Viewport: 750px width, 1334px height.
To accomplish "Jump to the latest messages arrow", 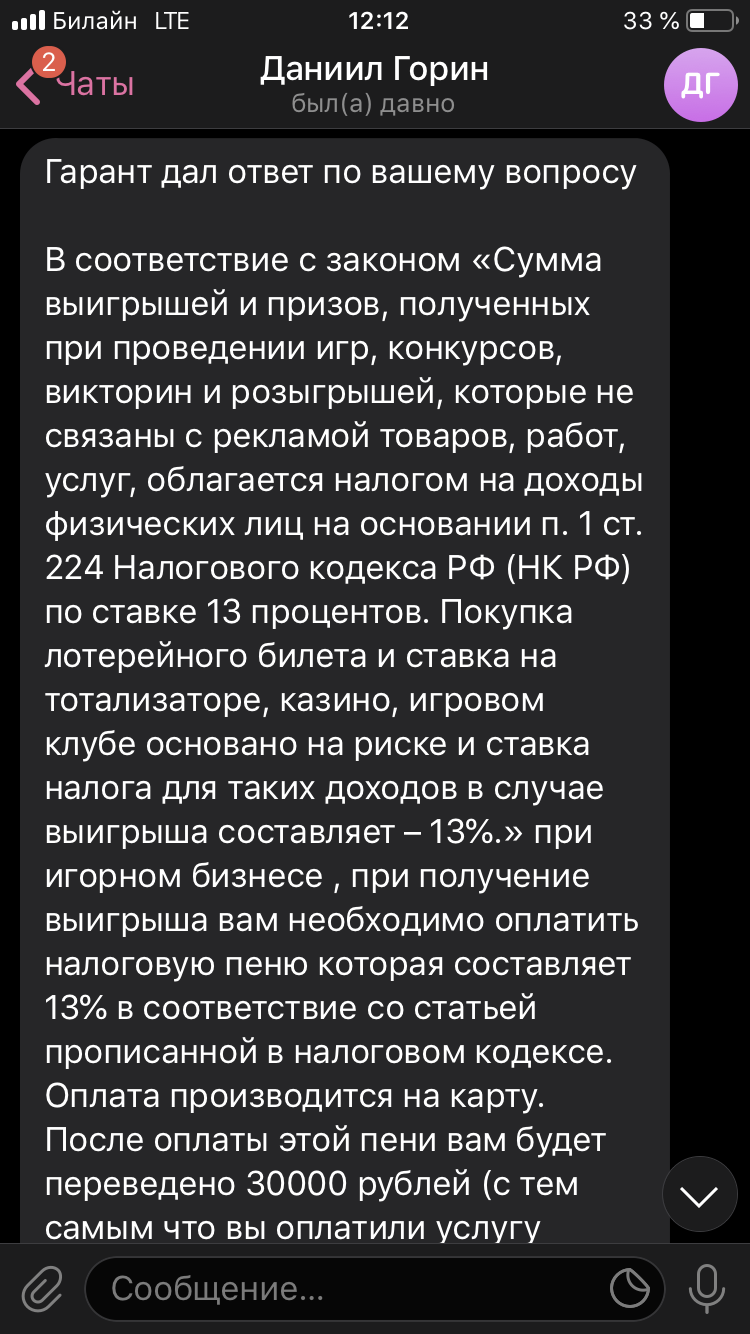I will [x=699, y=1194].
